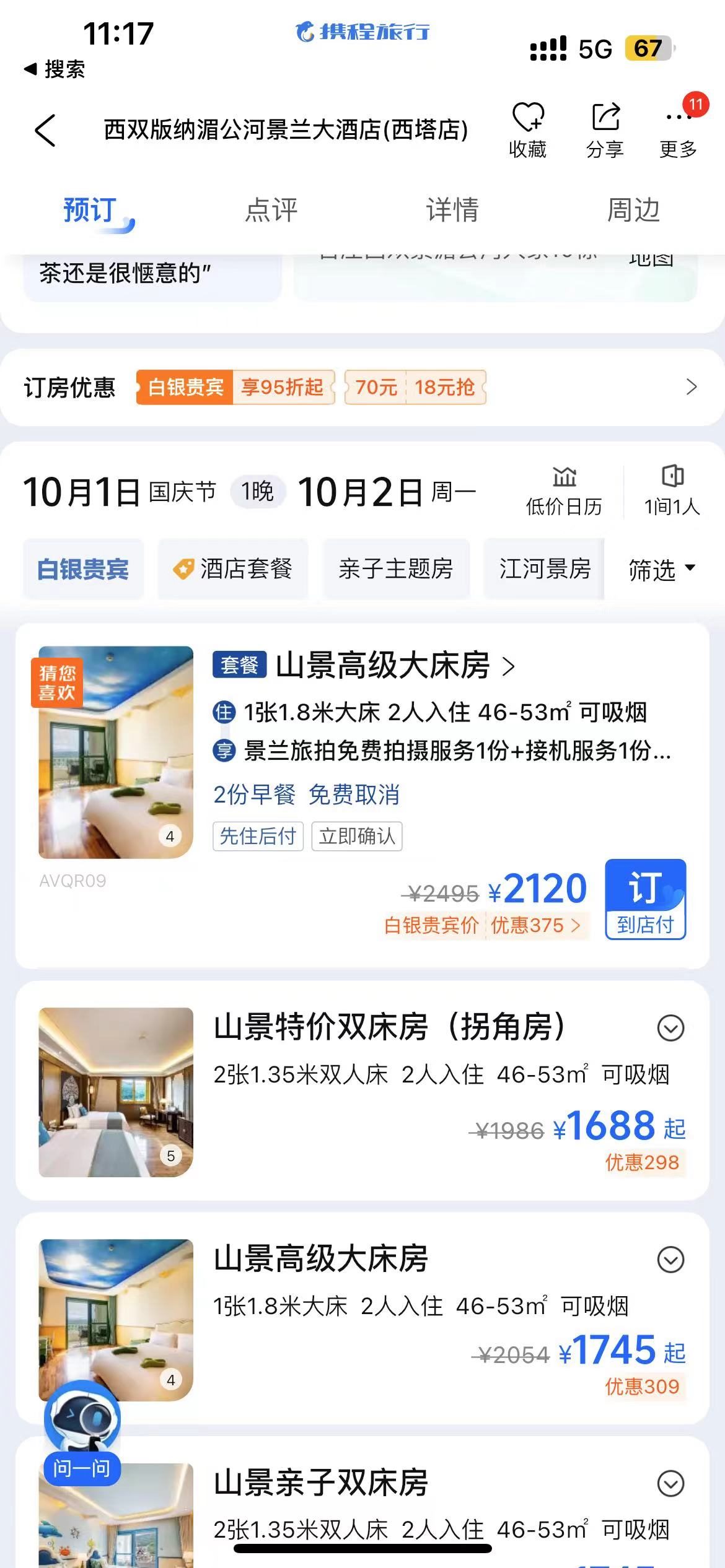This screenshot has width=725, height=1568.
Task: Share this hotel (分享)
Action: (x=605, y=130)
